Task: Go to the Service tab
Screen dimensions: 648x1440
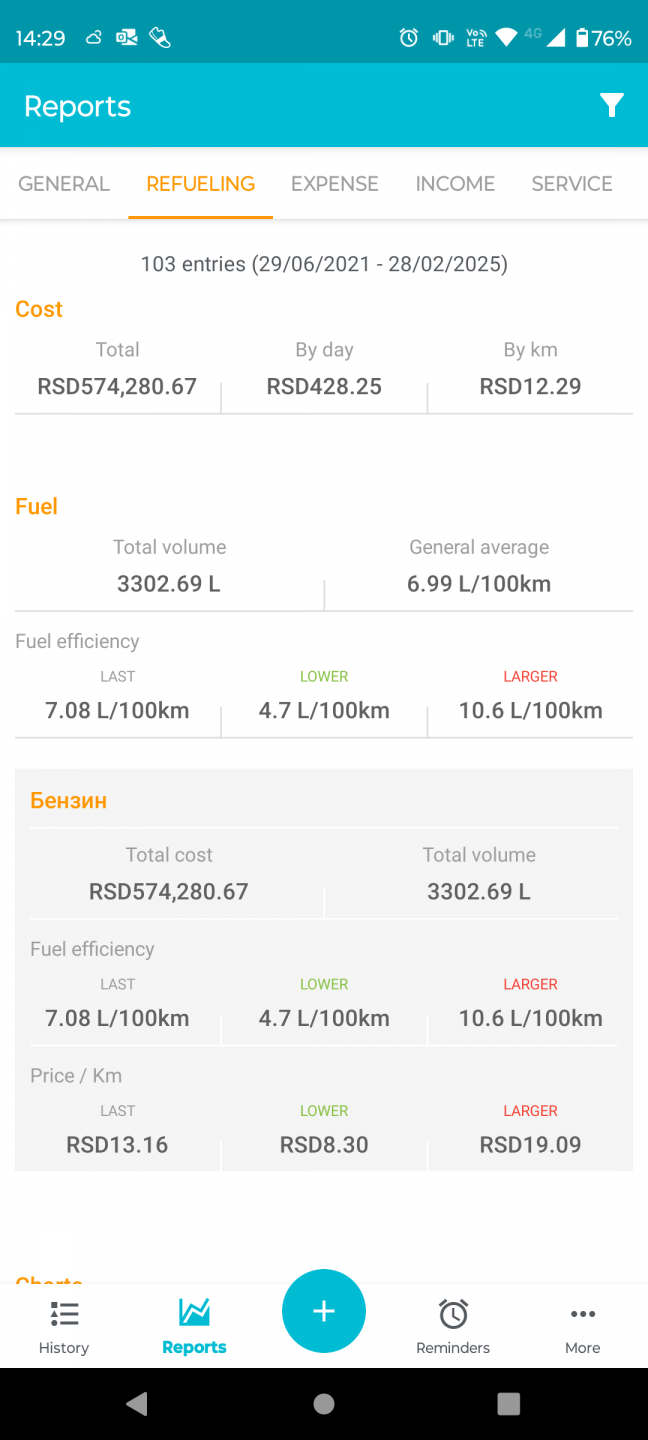Action: click(572, 184)
